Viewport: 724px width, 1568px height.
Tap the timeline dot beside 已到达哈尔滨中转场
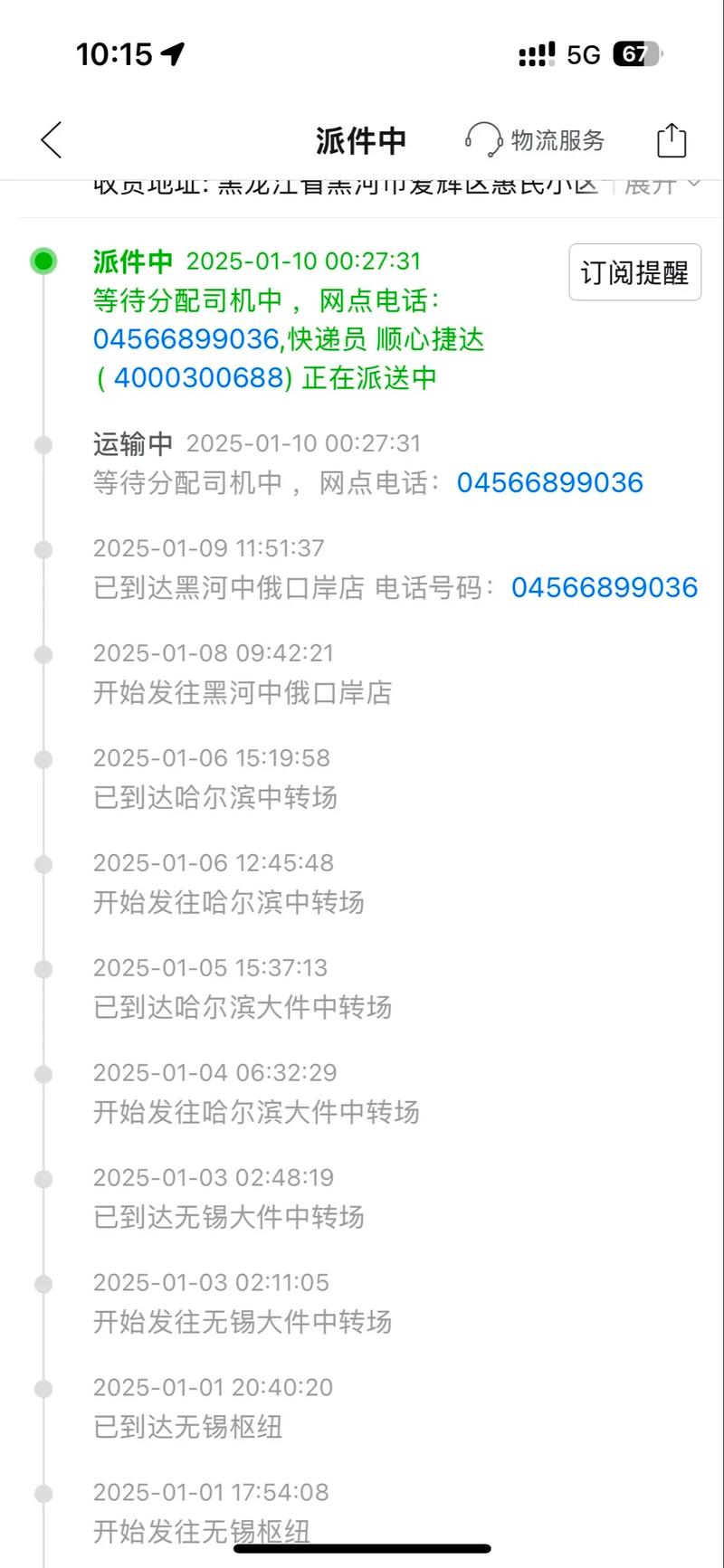coord(42,758)
